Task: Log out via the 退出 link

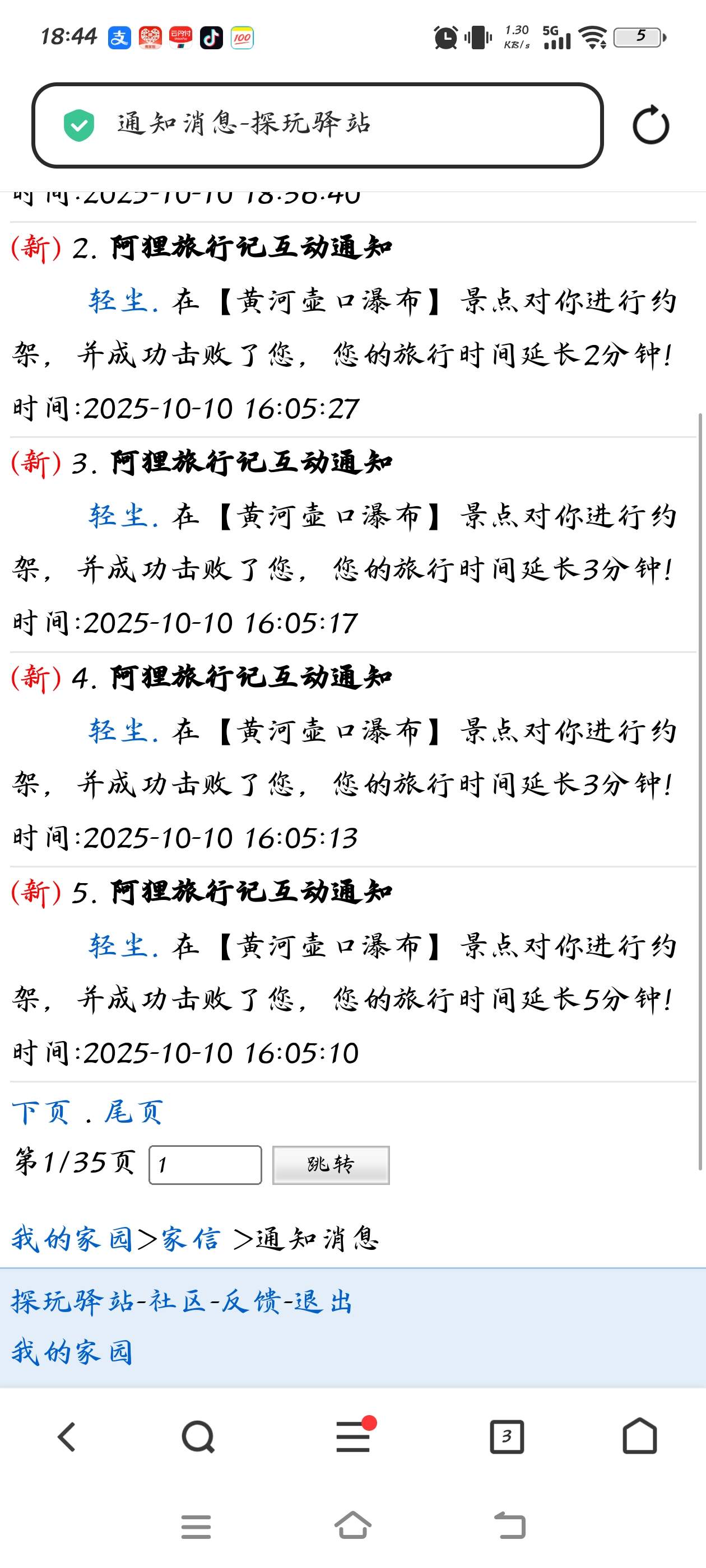Action: point(323,1301)
